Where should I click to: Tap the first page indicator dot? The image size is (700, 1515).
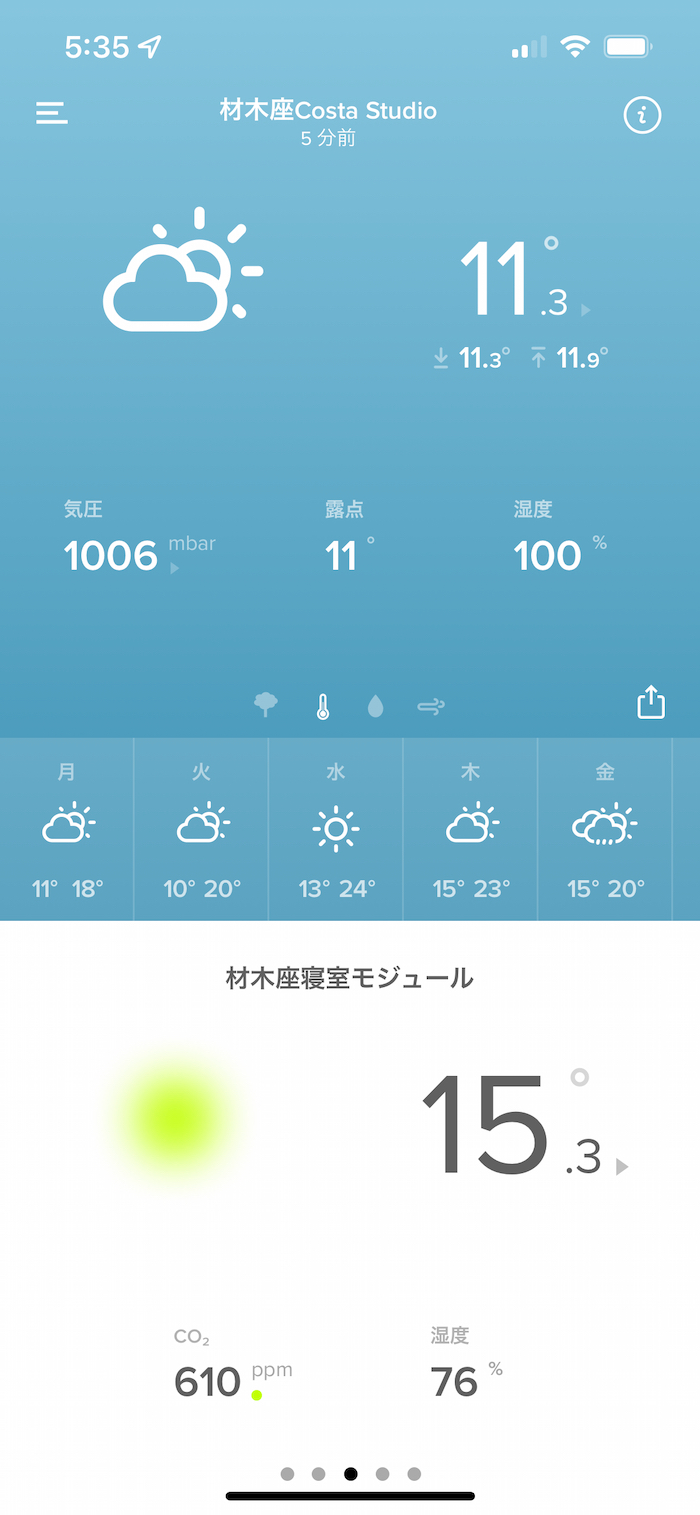coord(288,1473)
